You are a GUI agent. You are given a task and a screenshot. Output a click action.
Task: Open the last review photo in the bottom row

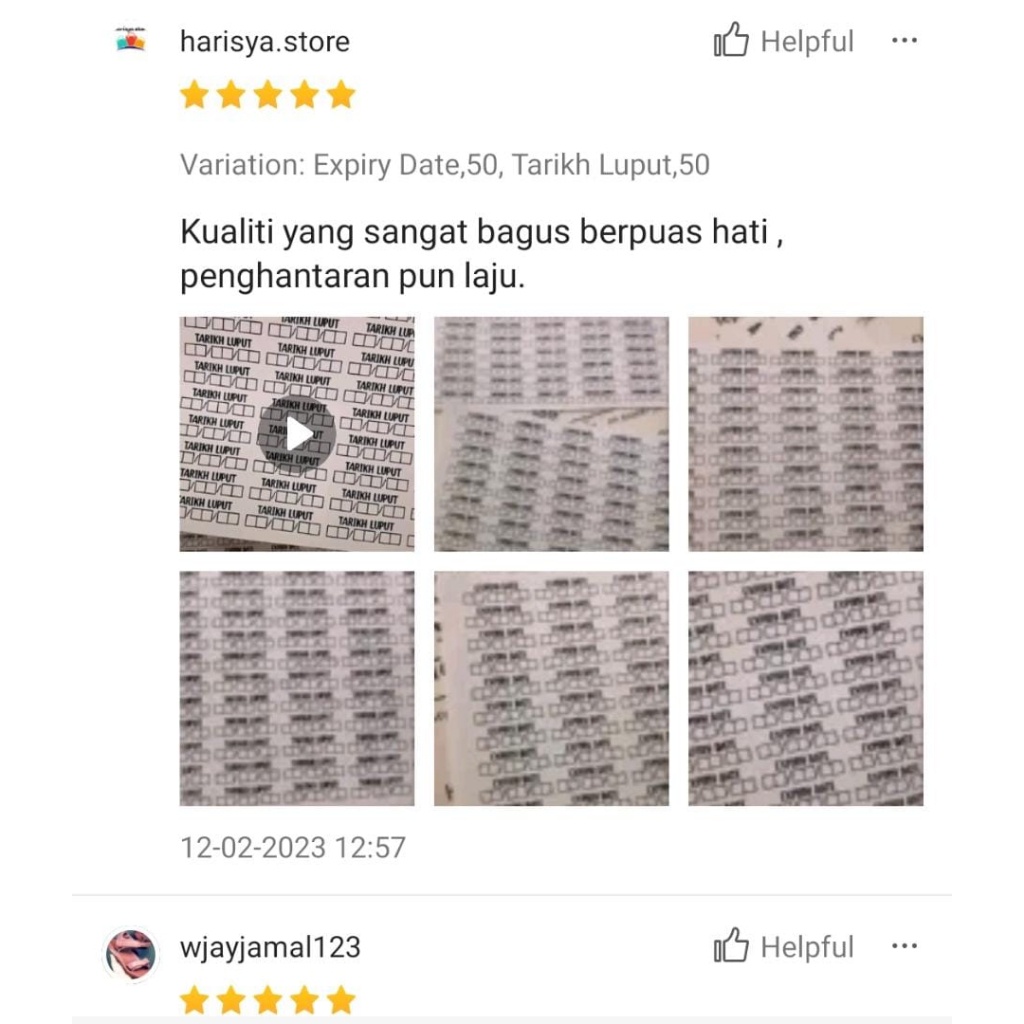pos(806,688)
